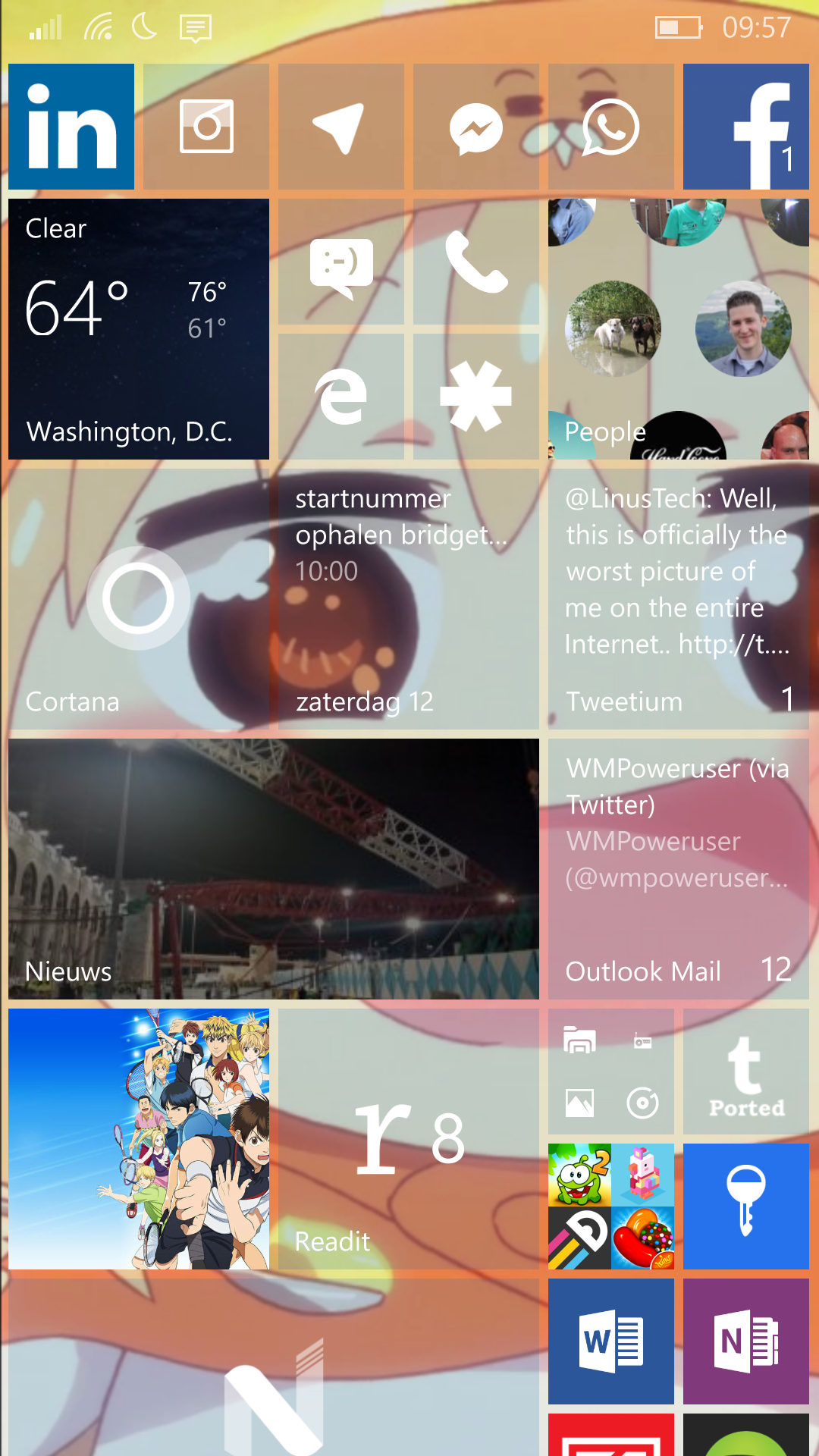
Task: Open the People tile
Action: [679, 329]
